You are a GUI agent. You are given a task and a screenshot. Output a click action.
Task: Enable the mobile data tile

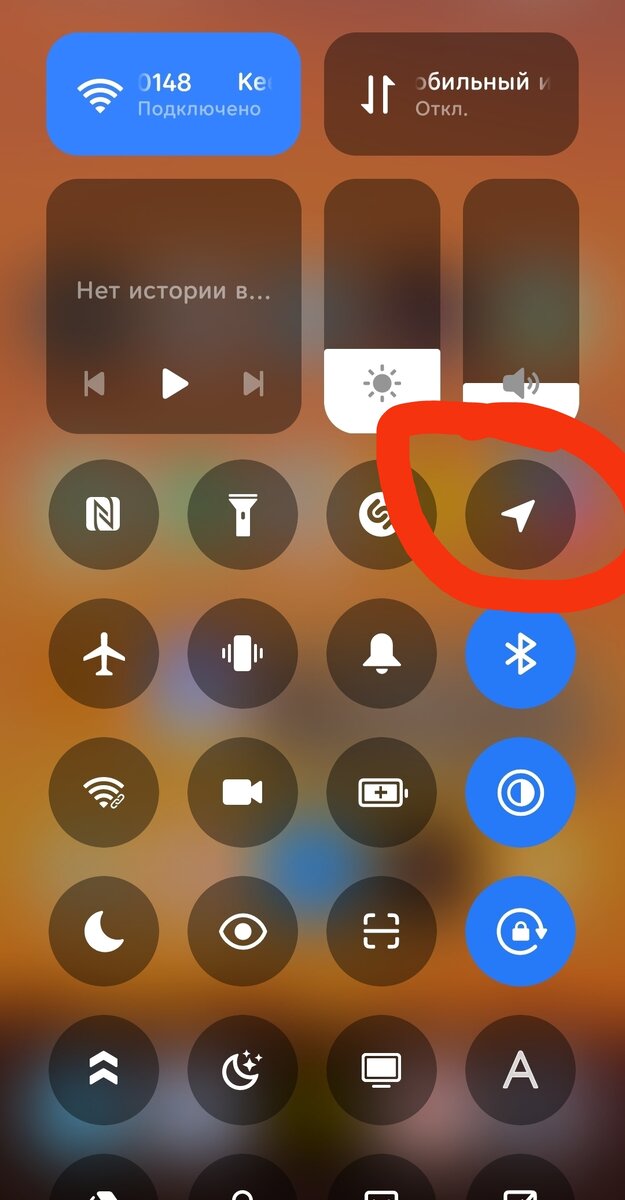click(x=451, y=94)
